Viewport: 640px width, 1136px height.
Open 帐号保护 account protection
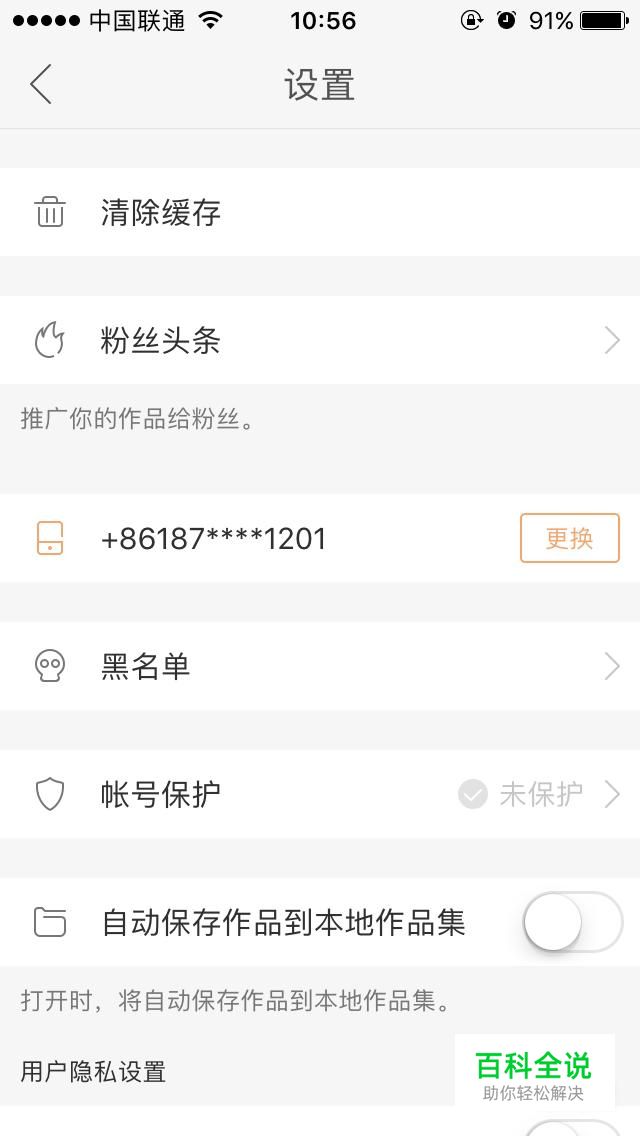point(320,794)
